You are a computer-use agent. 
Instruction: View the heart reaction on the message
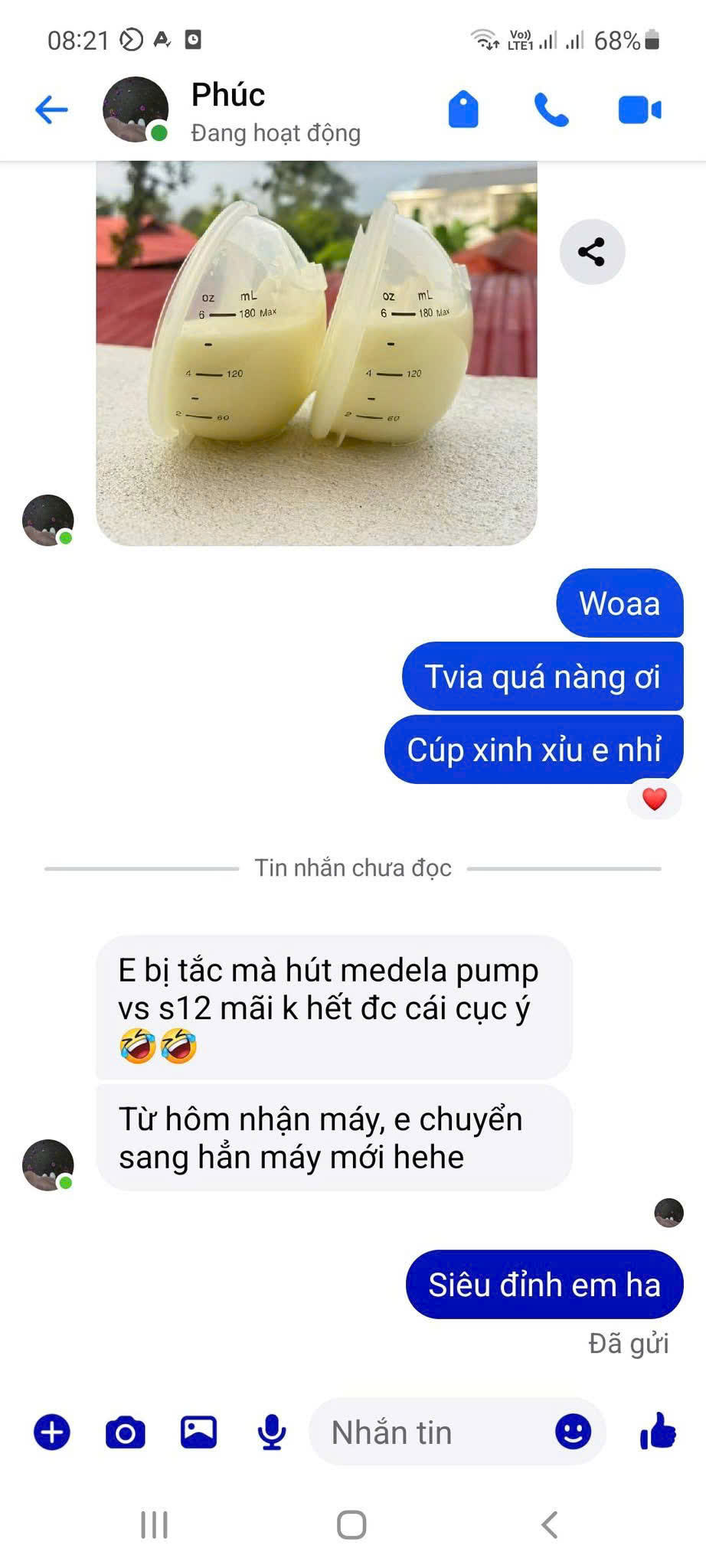[654, 799]
